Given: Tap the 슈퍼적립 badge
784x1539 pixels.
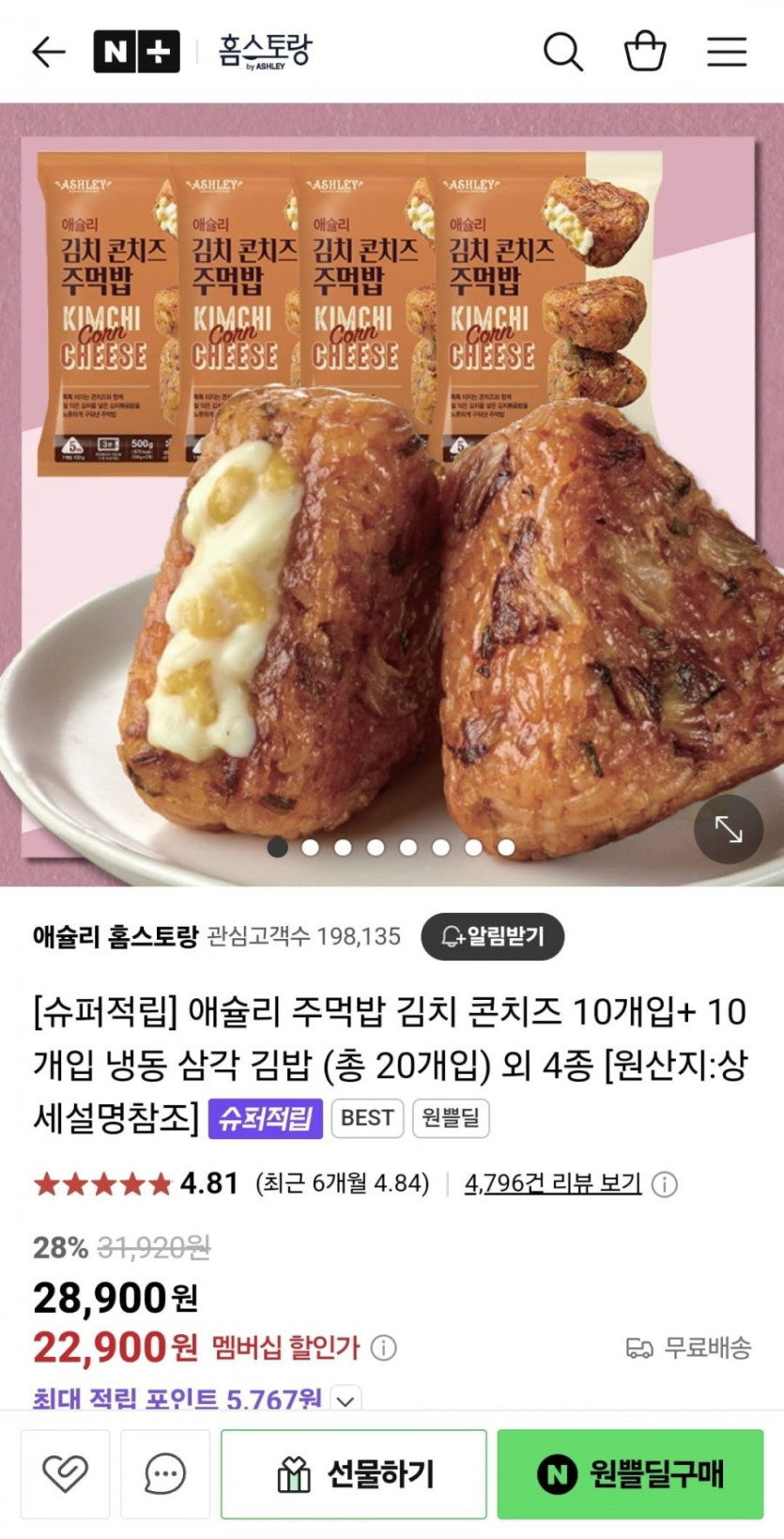Looking at the screenshot, I should pos(266,1118).
